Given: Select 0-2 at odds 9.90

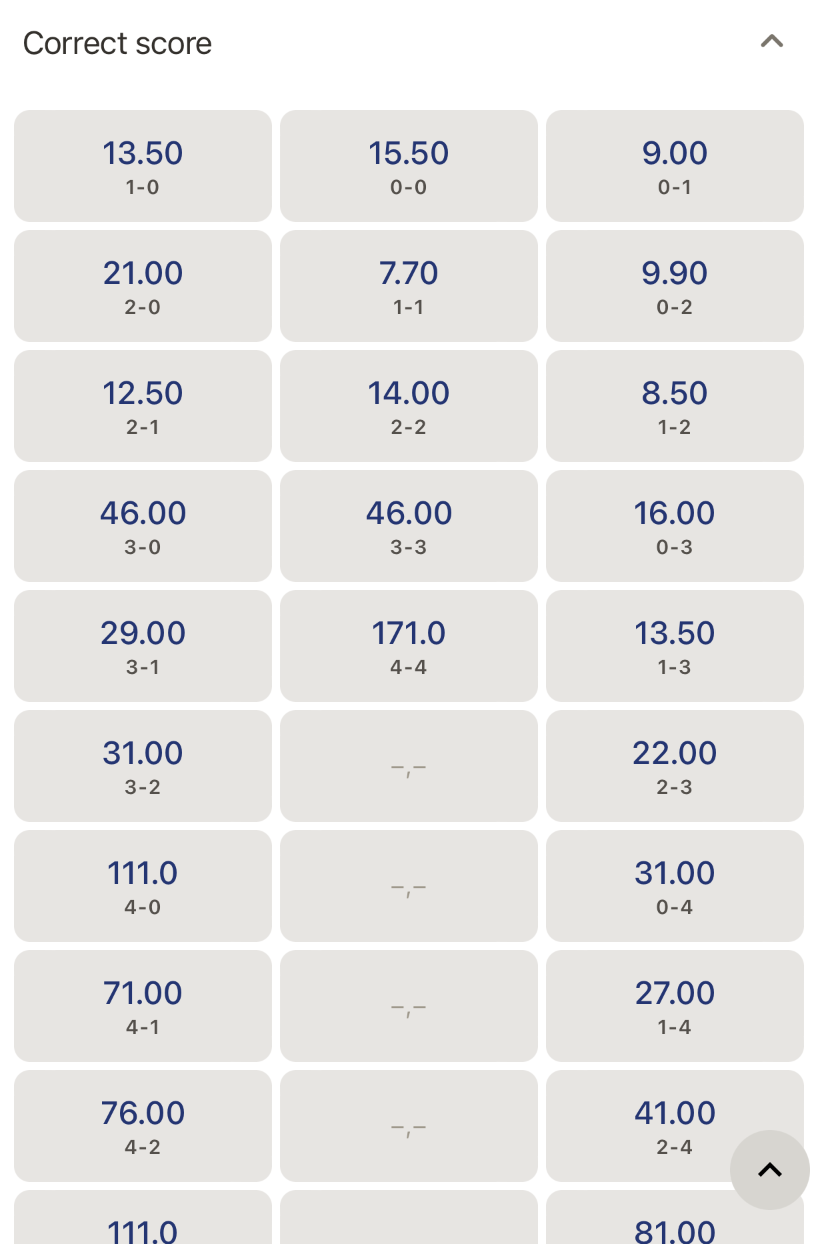Looking at the screenshot, I should pos(675,285).
